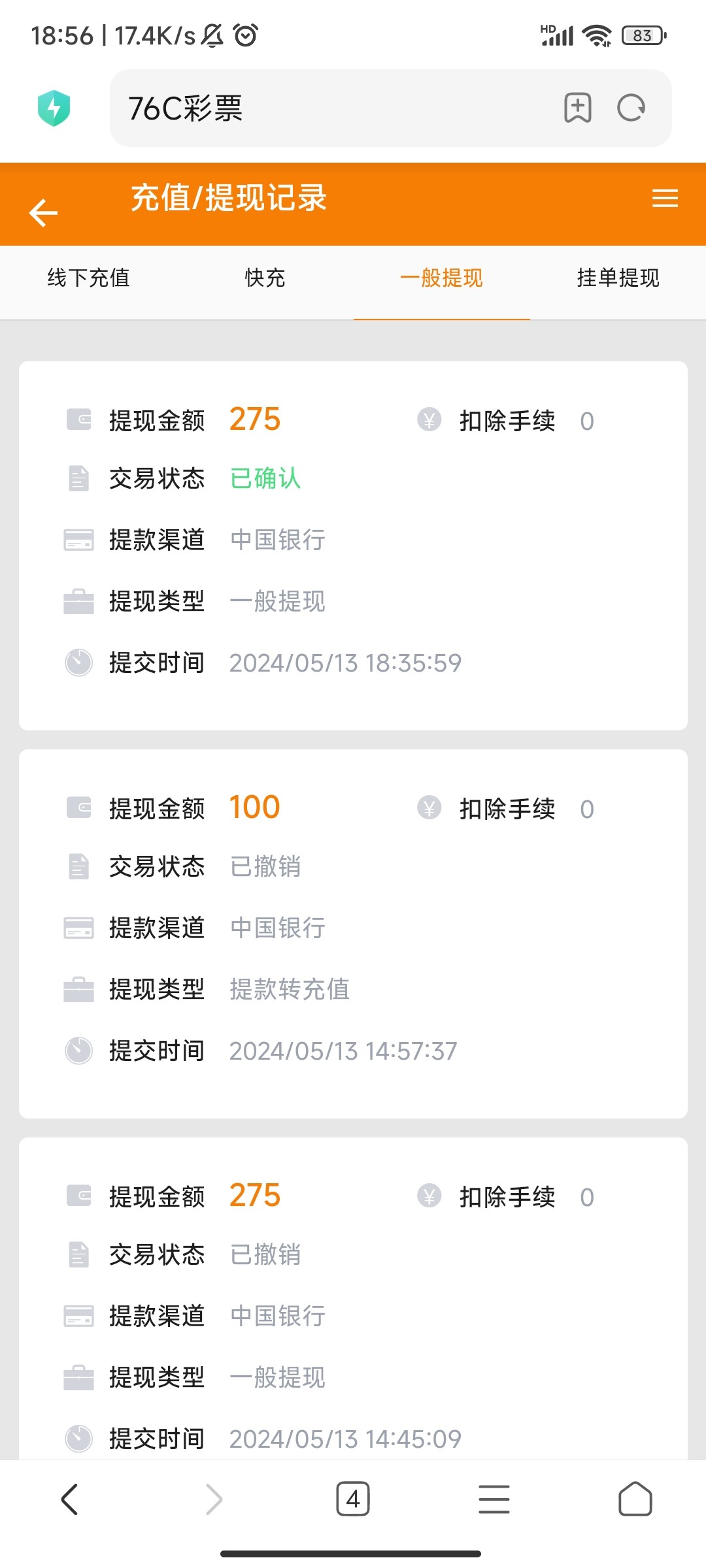Go back using the white arrow in orange header
The width and height of the screenshot is (706, 1568).
point(44,213)
